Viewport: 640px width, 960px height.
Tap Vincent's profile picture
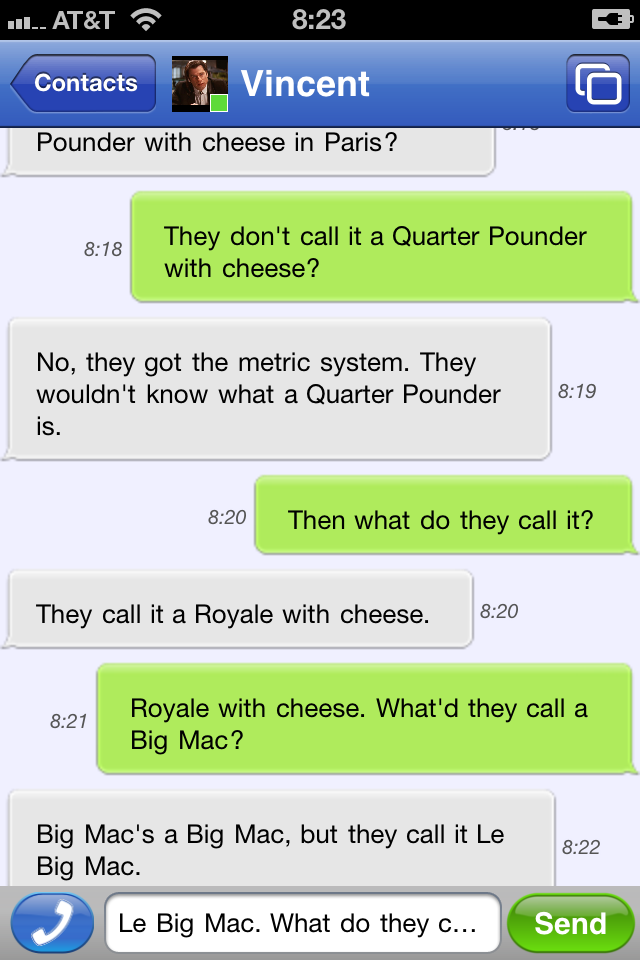coord(199,84)
